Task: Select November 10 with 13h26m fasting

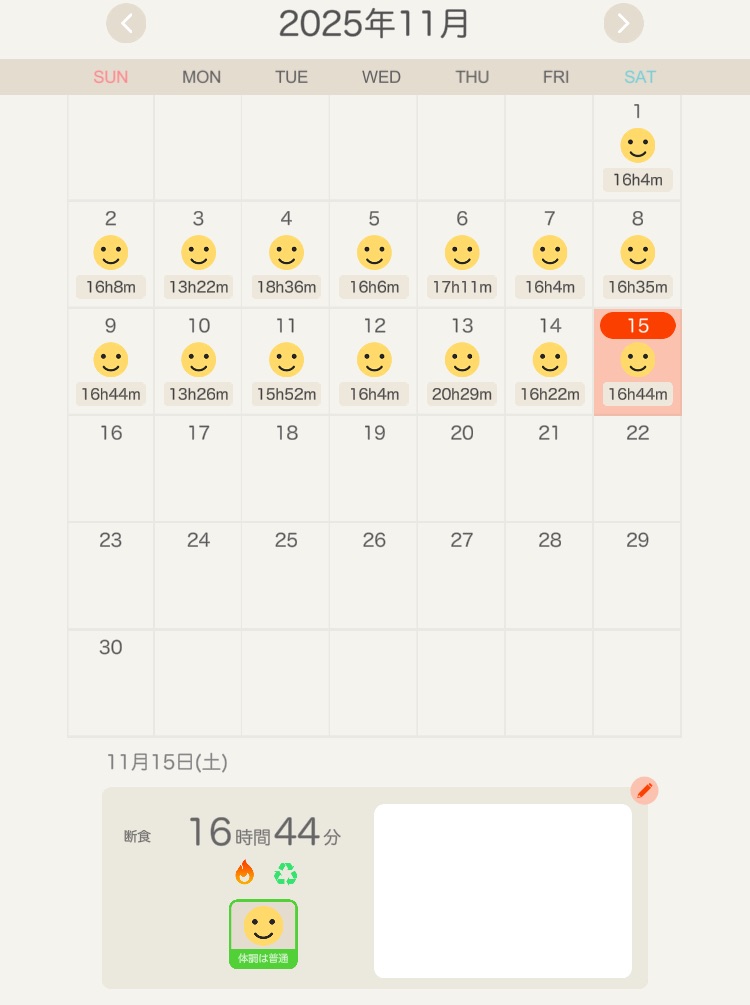Action: (198, 362)
